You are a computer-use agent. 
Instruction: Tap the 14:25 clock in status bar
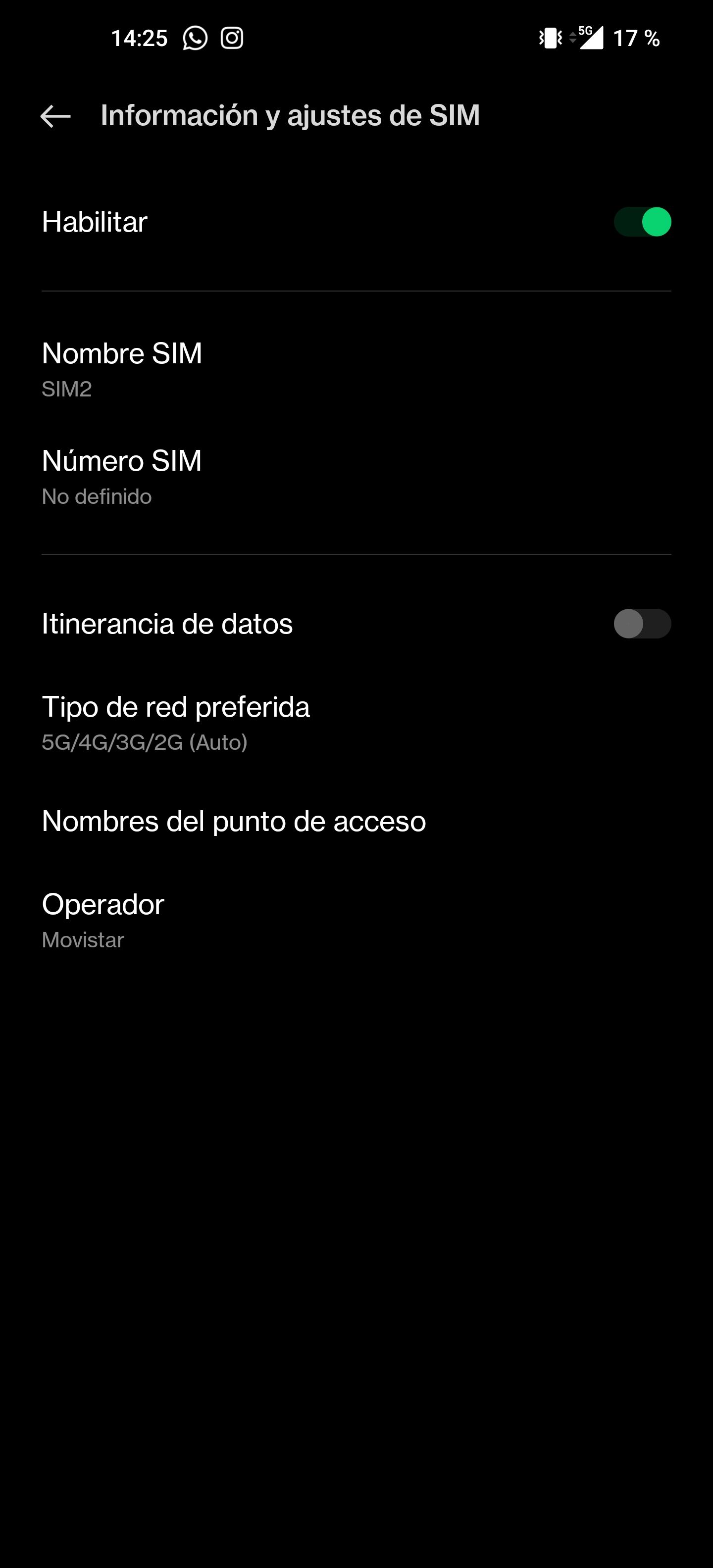pyautogui.click(x=141, y=38)
